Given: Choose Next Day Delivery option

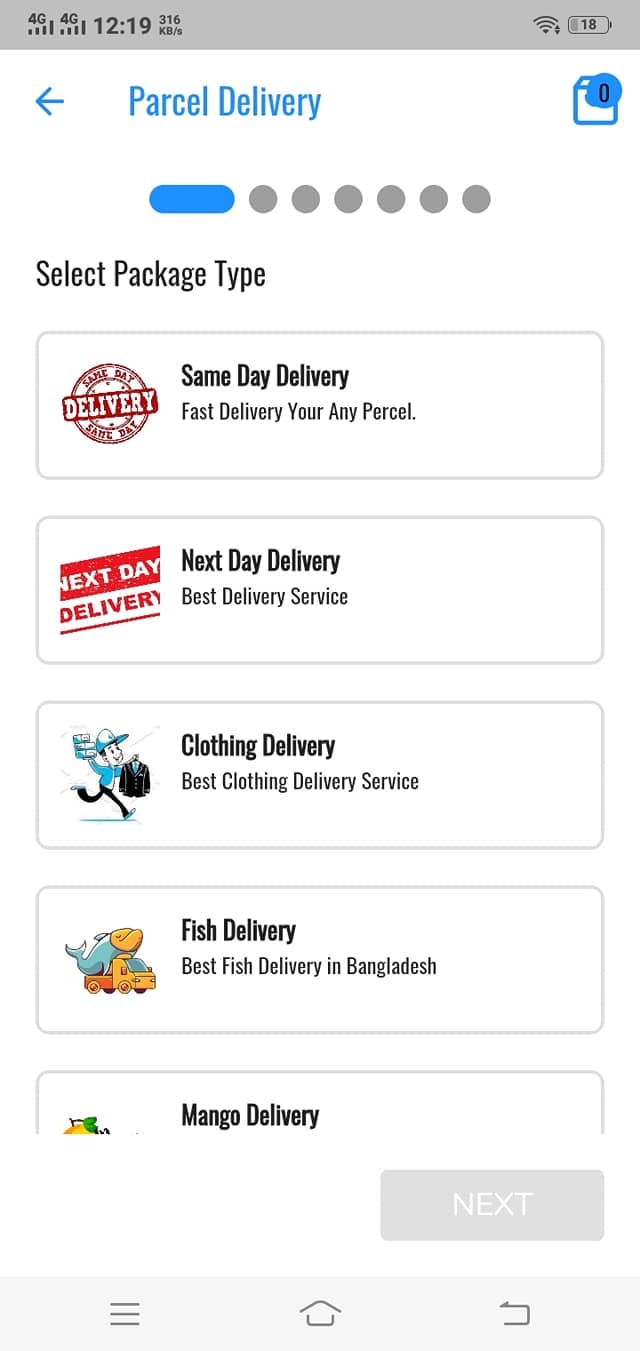Looking at the screenshot, I should 320,590.
